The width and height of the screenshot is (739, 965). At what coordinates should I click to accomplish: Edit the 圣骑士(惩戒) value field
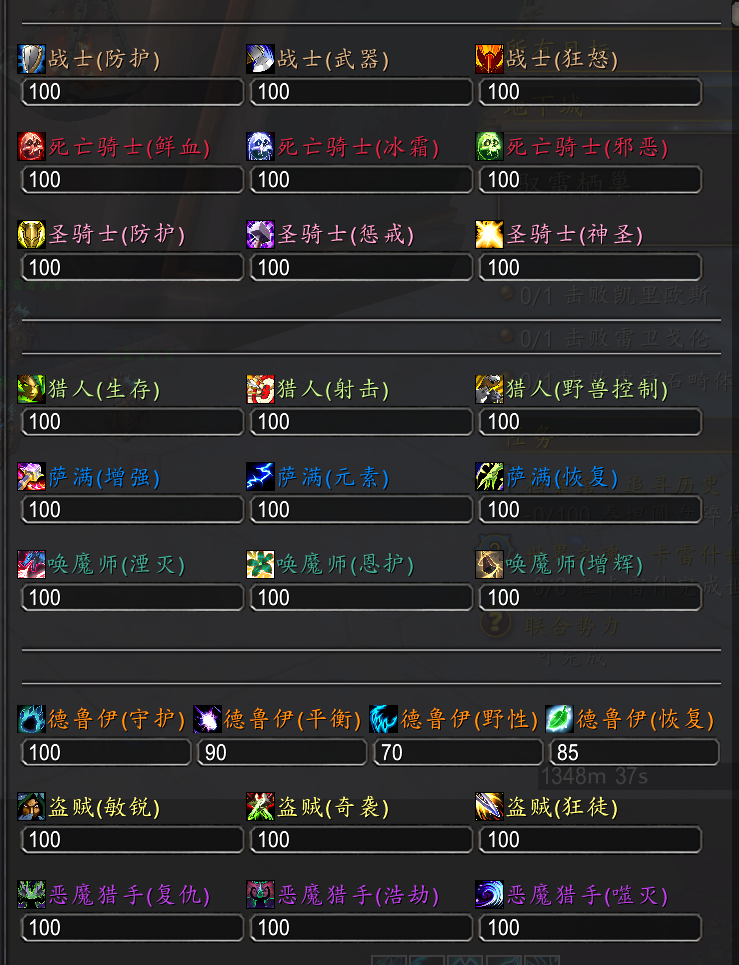(361, 268)
